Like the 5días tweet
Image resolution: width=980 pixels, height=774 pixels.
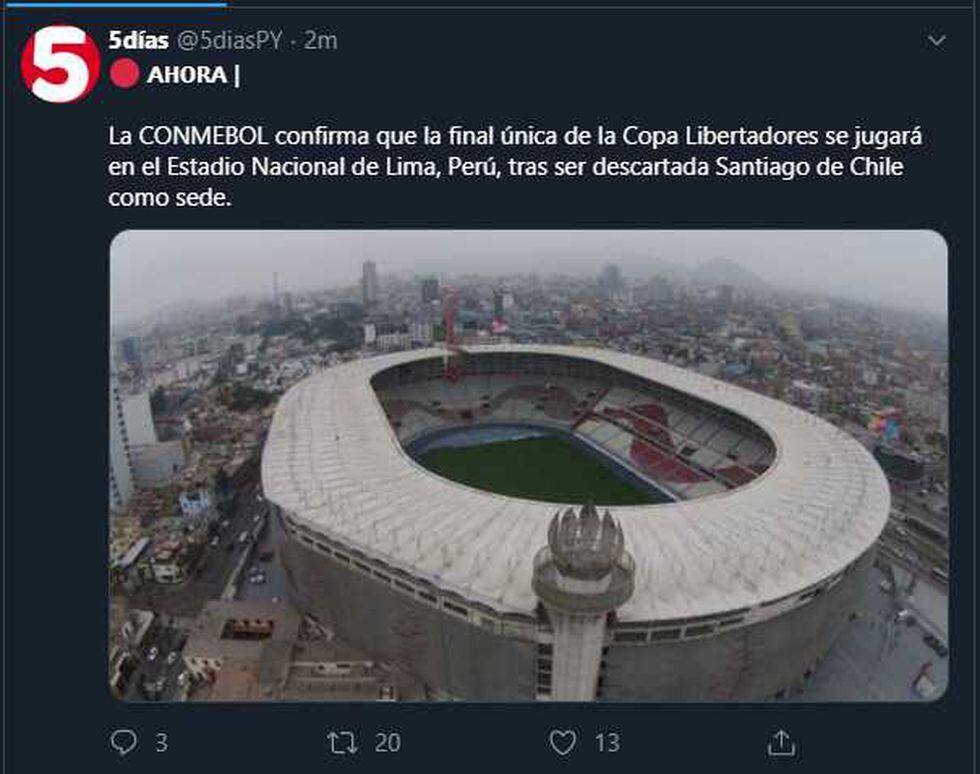pyautogui.click(x=564, y=742)
